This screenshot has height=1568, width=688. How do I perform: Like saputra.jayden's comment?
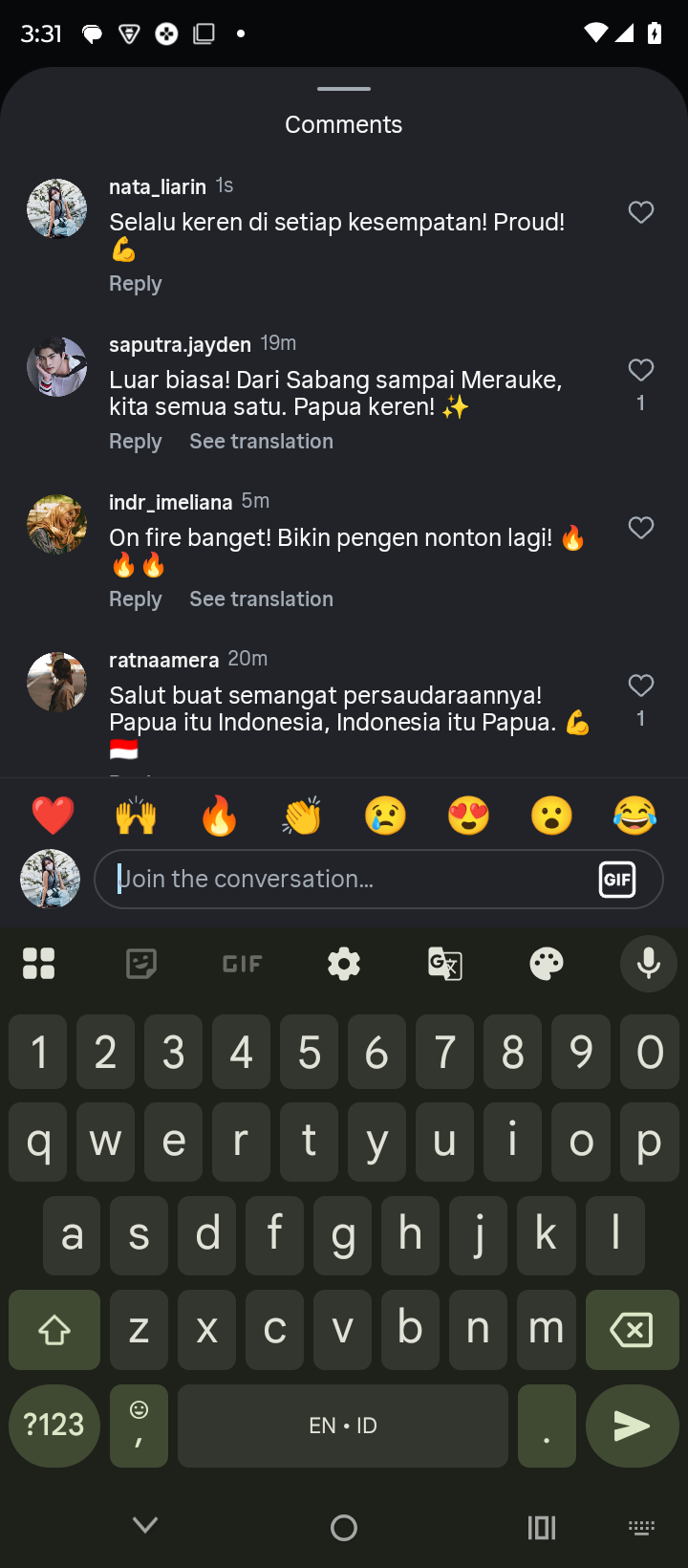point(641,370)
